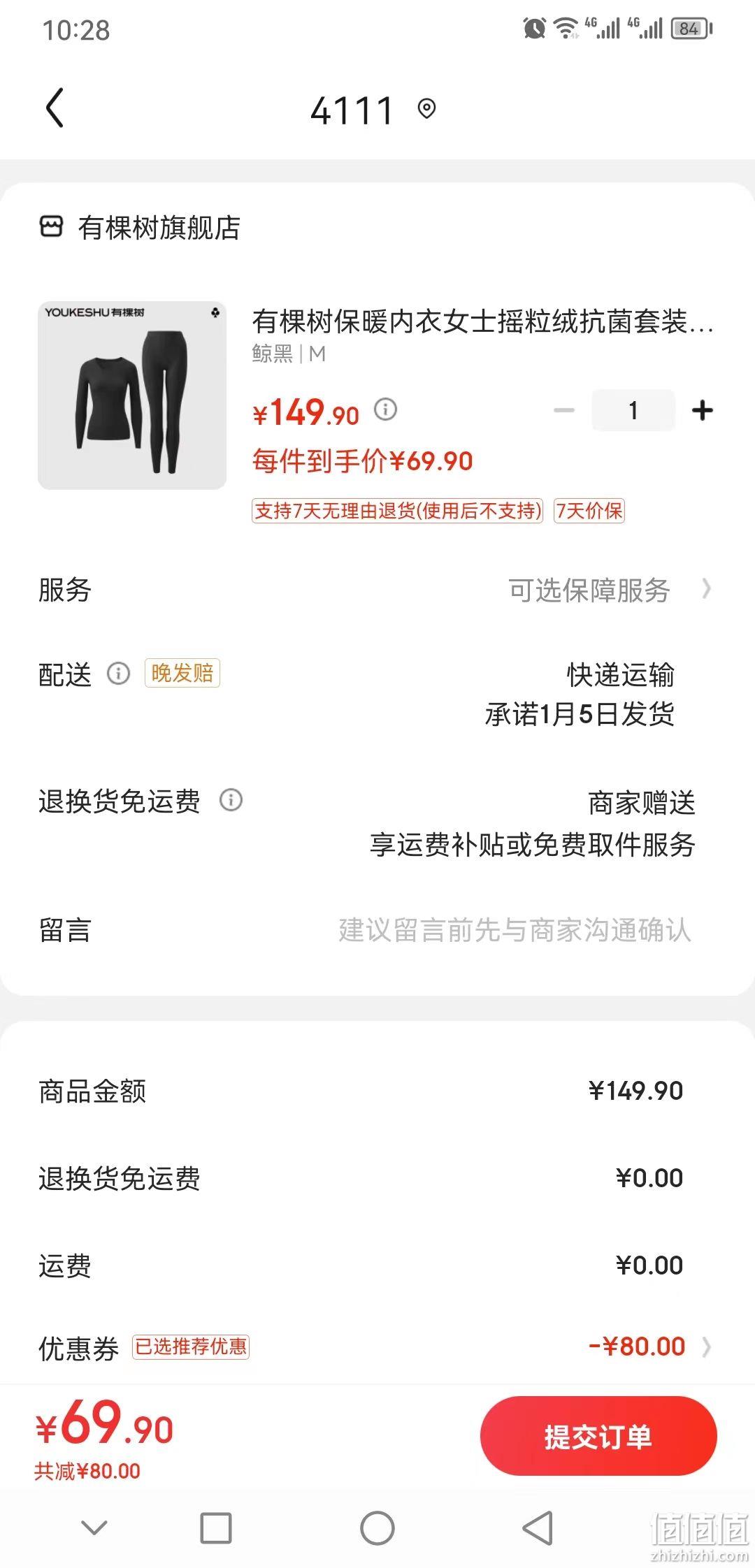
Task: Open the thermal underwear product thumbnail
Action: (x=132, y=395)
